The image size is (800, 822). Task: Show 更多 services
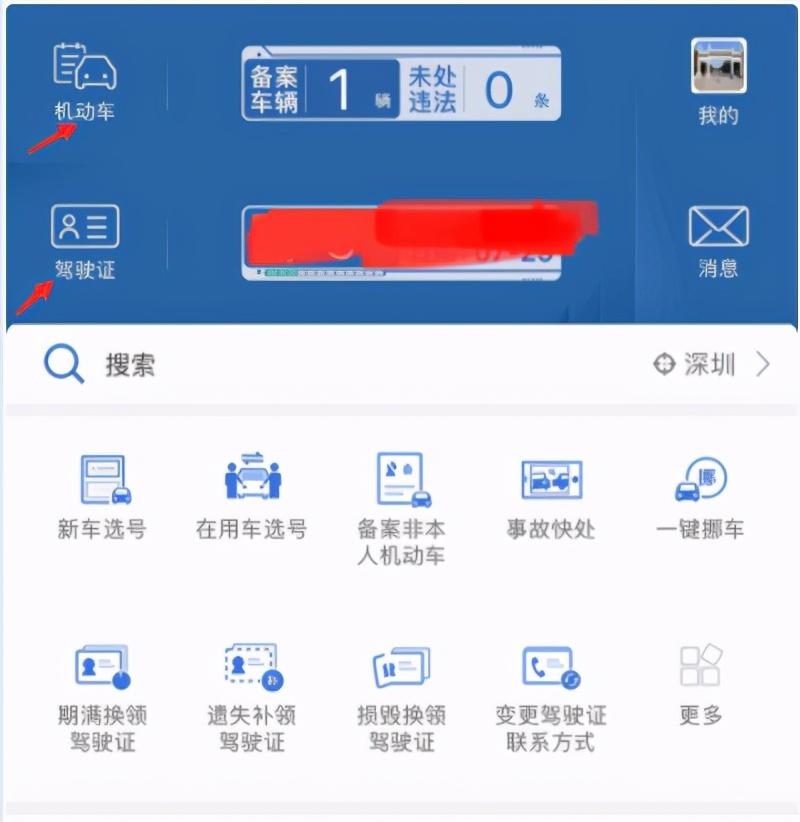[700, 685]
